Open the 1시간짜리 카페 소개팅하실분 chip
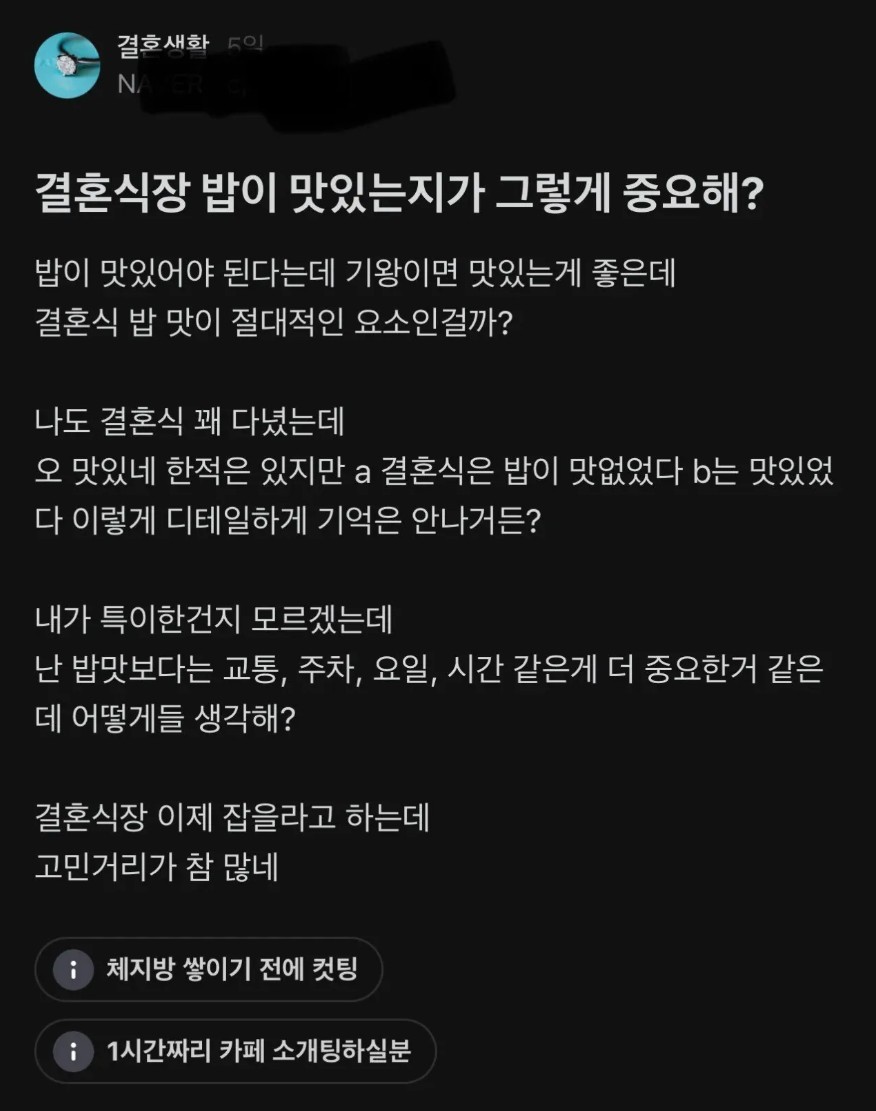 [x=235, y=1051]
